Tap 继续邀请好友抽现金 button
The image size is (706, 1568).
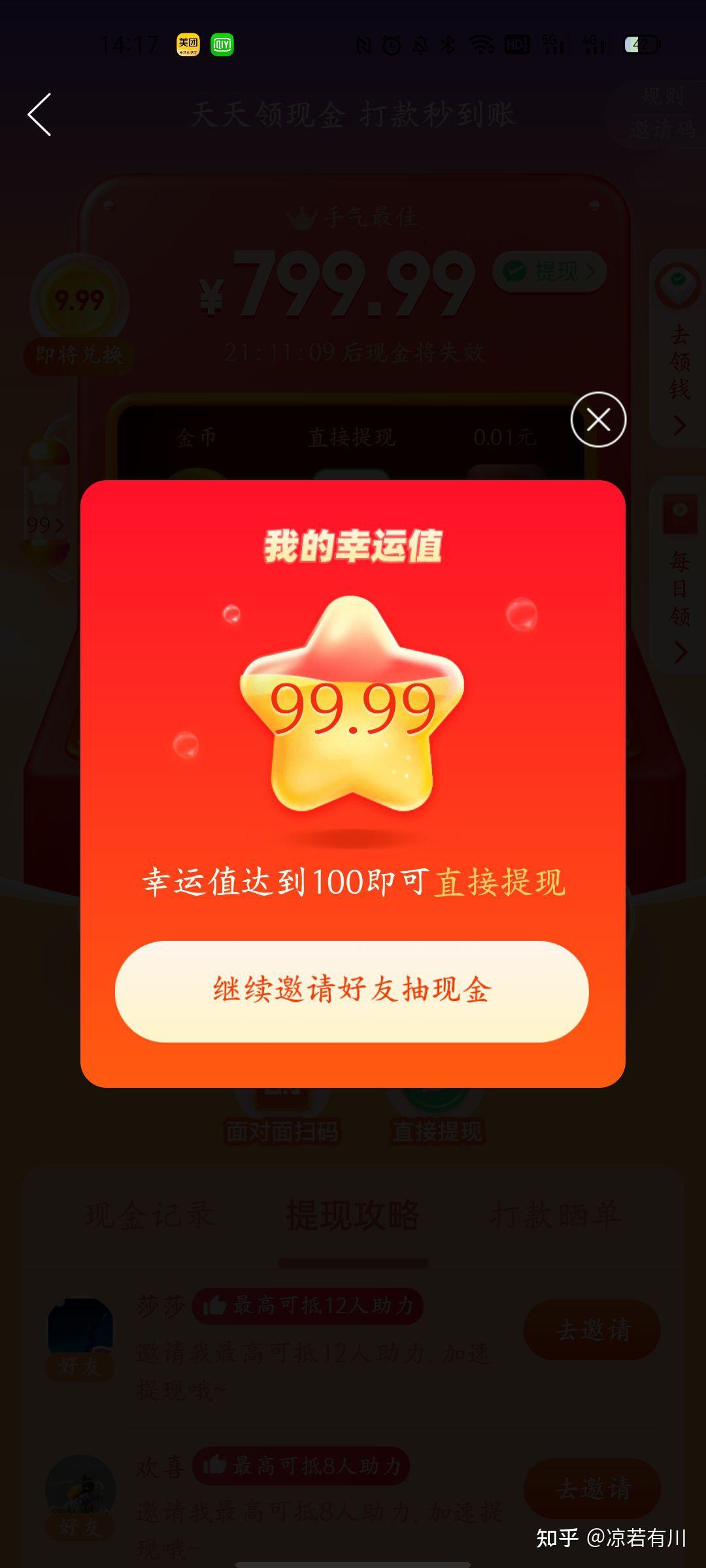(352, 991)
